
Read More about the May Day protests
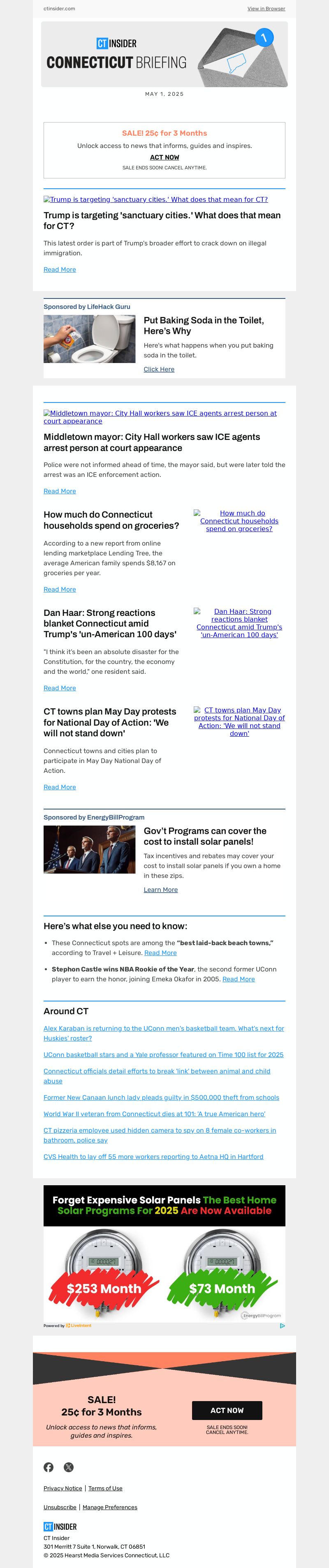coord(60,787)
